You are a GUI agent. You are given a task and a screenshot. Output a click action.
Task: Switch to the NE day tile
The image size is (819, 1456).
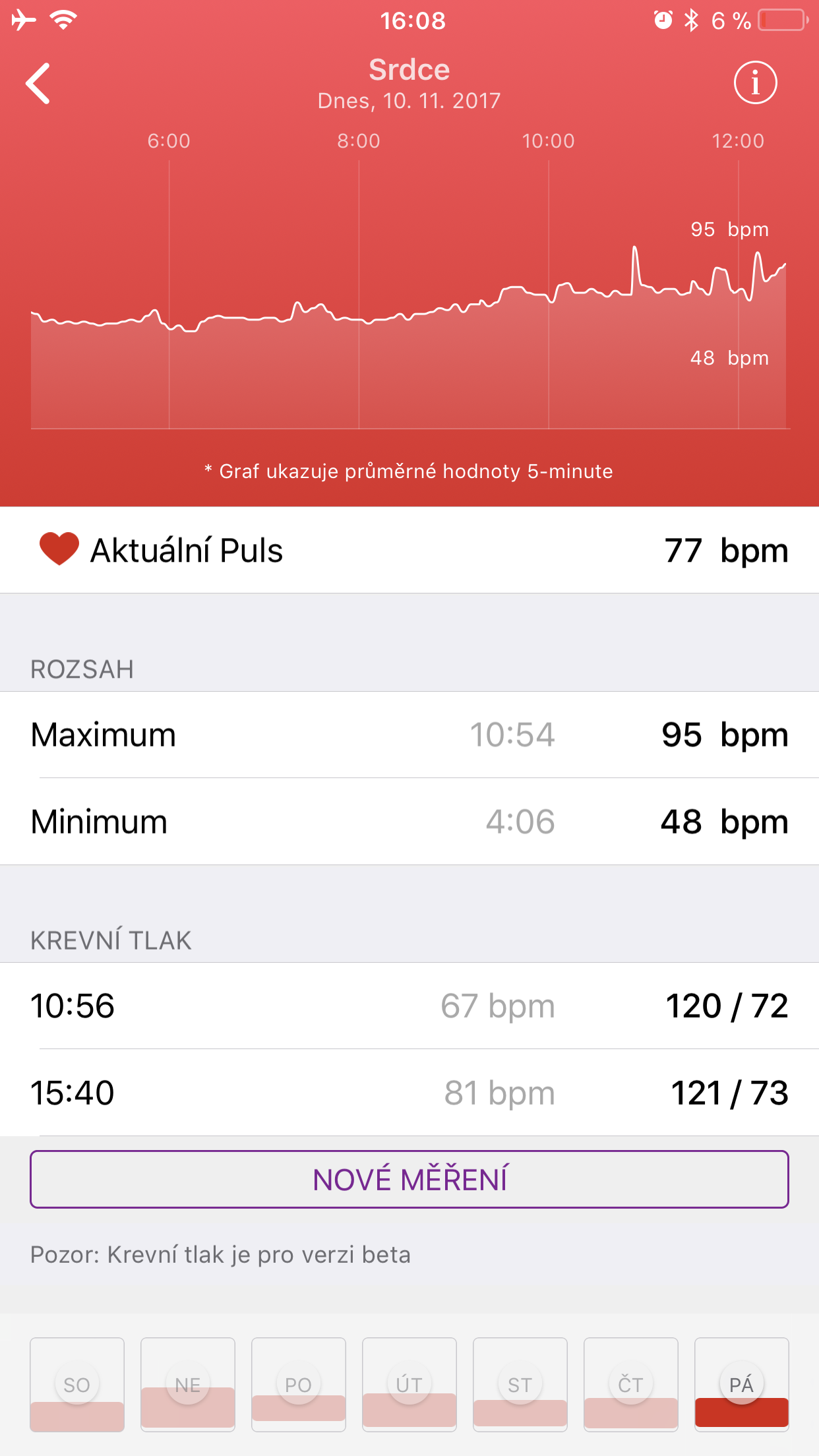(188, 1384)
